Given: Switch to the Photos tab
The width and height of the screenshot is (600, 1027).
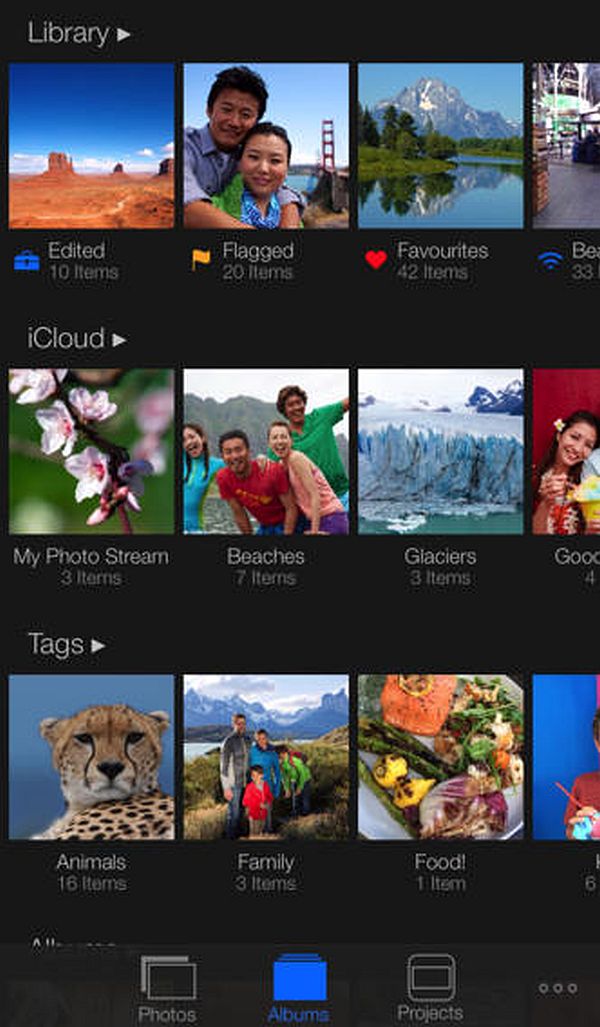Looking at the screenshot, I should (x=167, y=988).
